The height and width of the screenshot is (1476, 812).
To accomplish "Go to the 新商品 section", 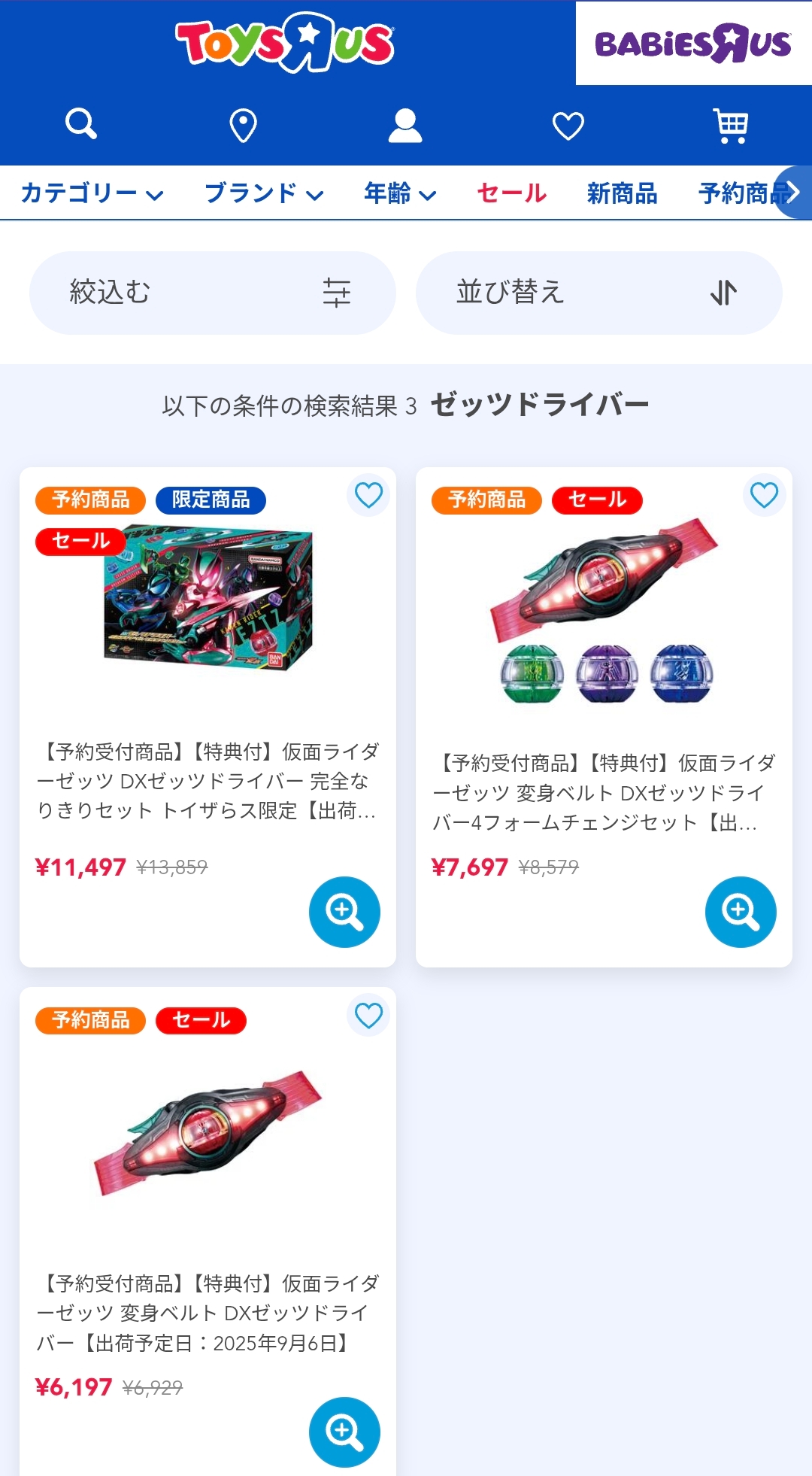I will pos(622,193).
